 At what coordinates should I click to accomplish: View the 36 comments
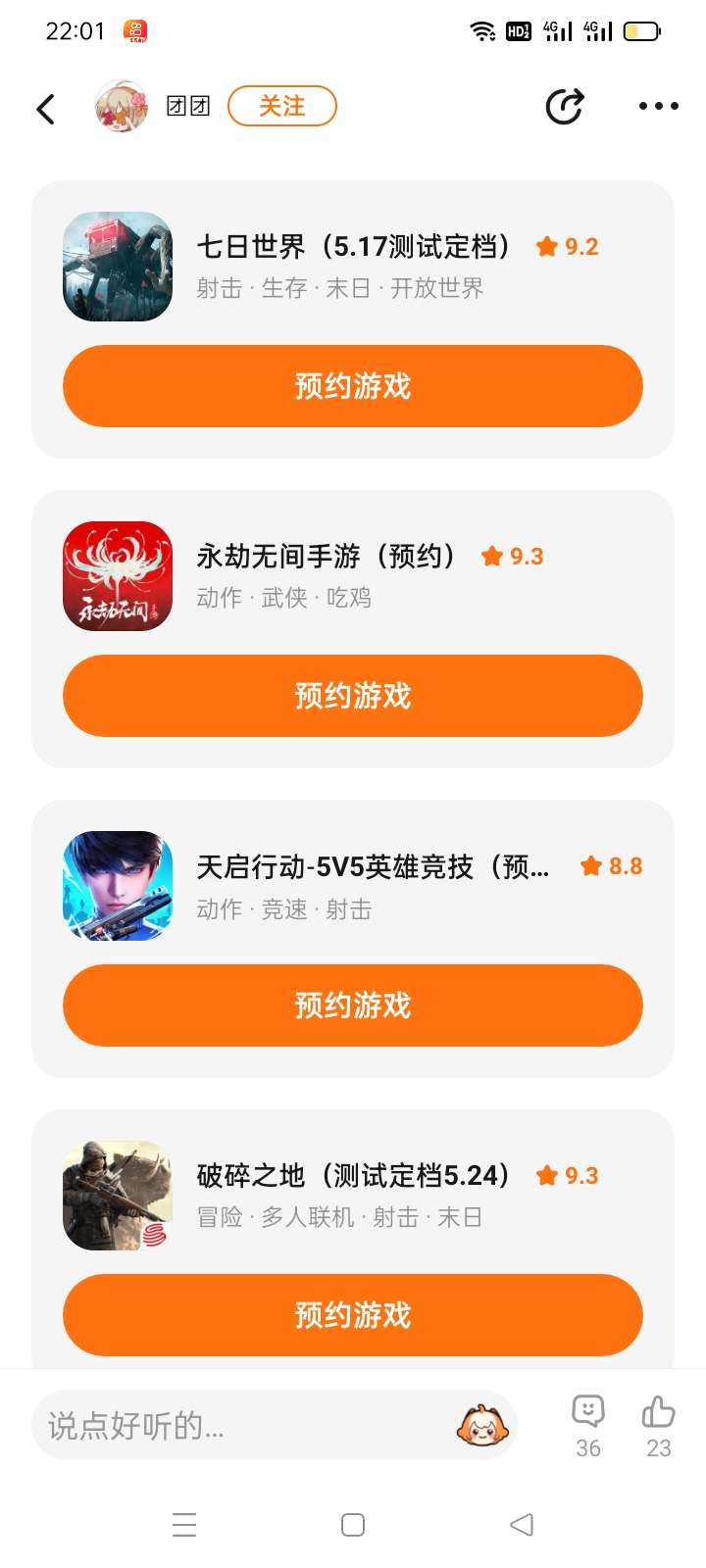click(588, 1425)
